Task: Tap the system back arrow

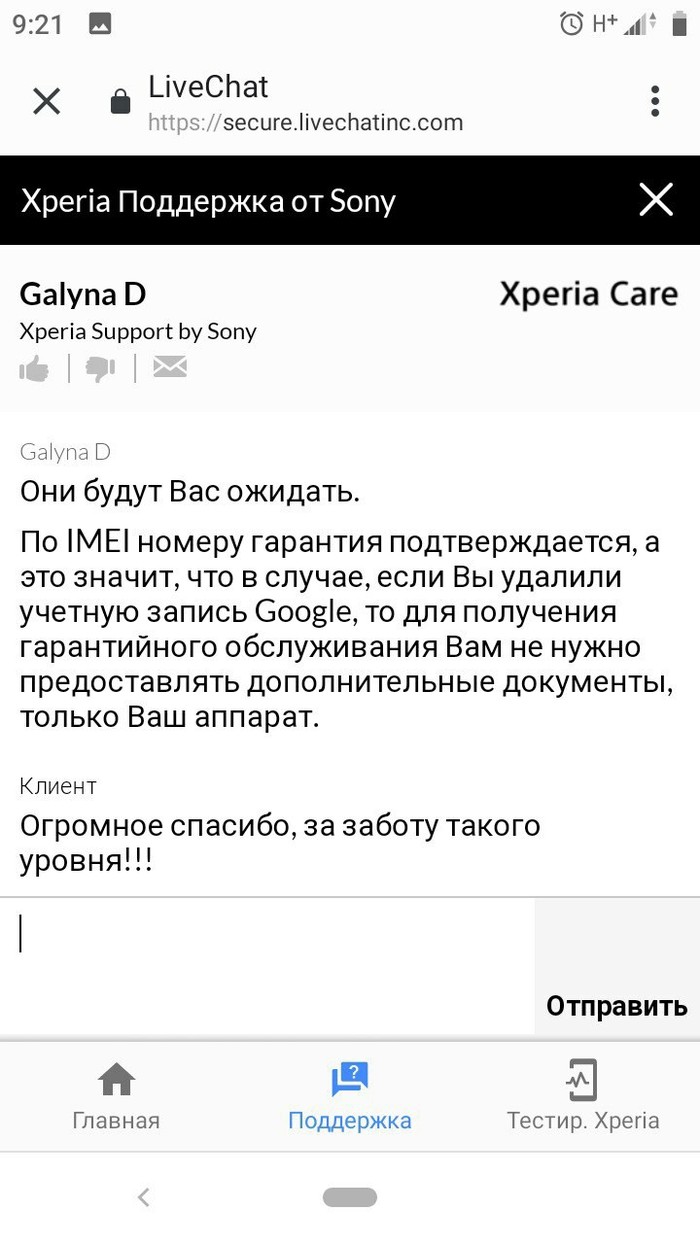Action: coord(143,1197)
